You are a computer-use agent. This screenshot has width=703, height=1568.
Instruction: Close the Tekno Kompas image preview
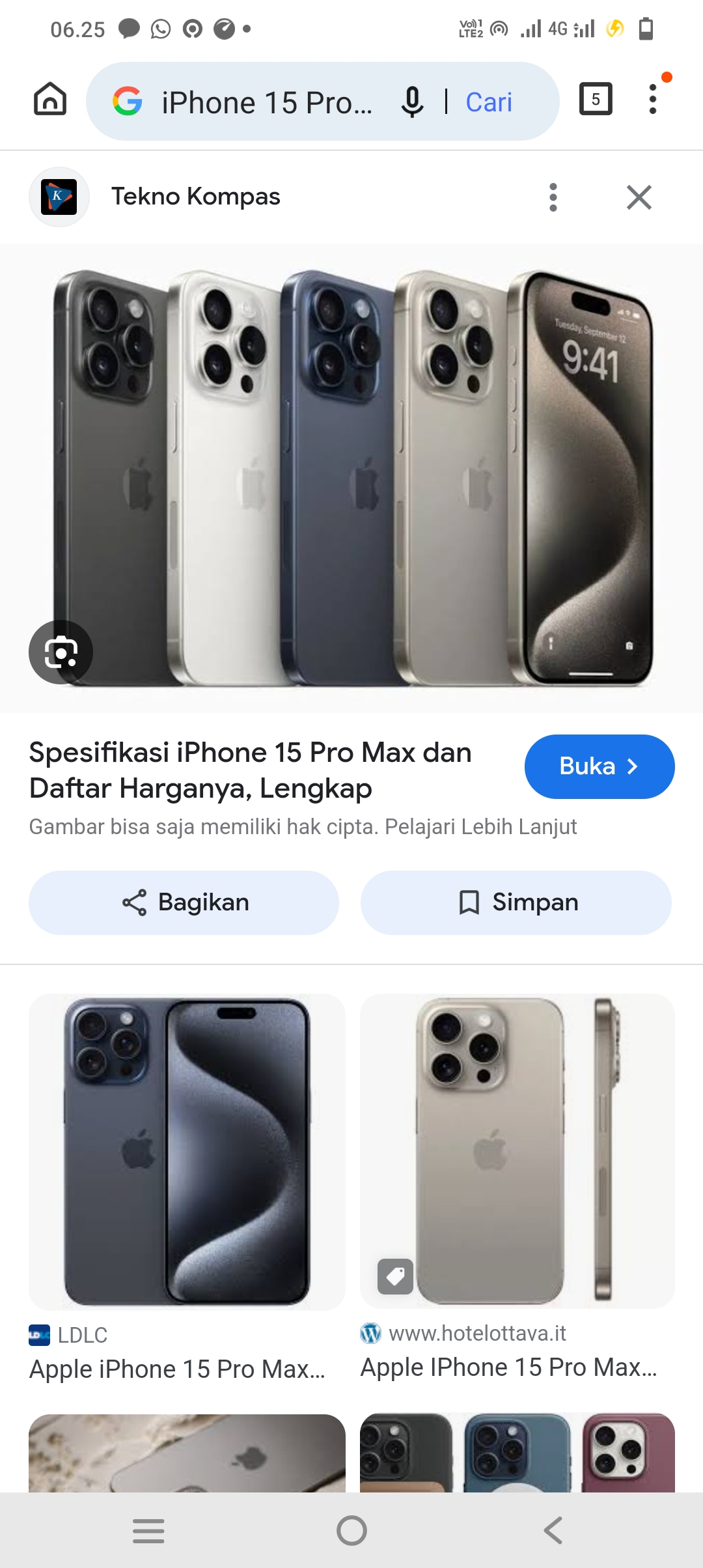pyautogui.click(x=639, y=197)
